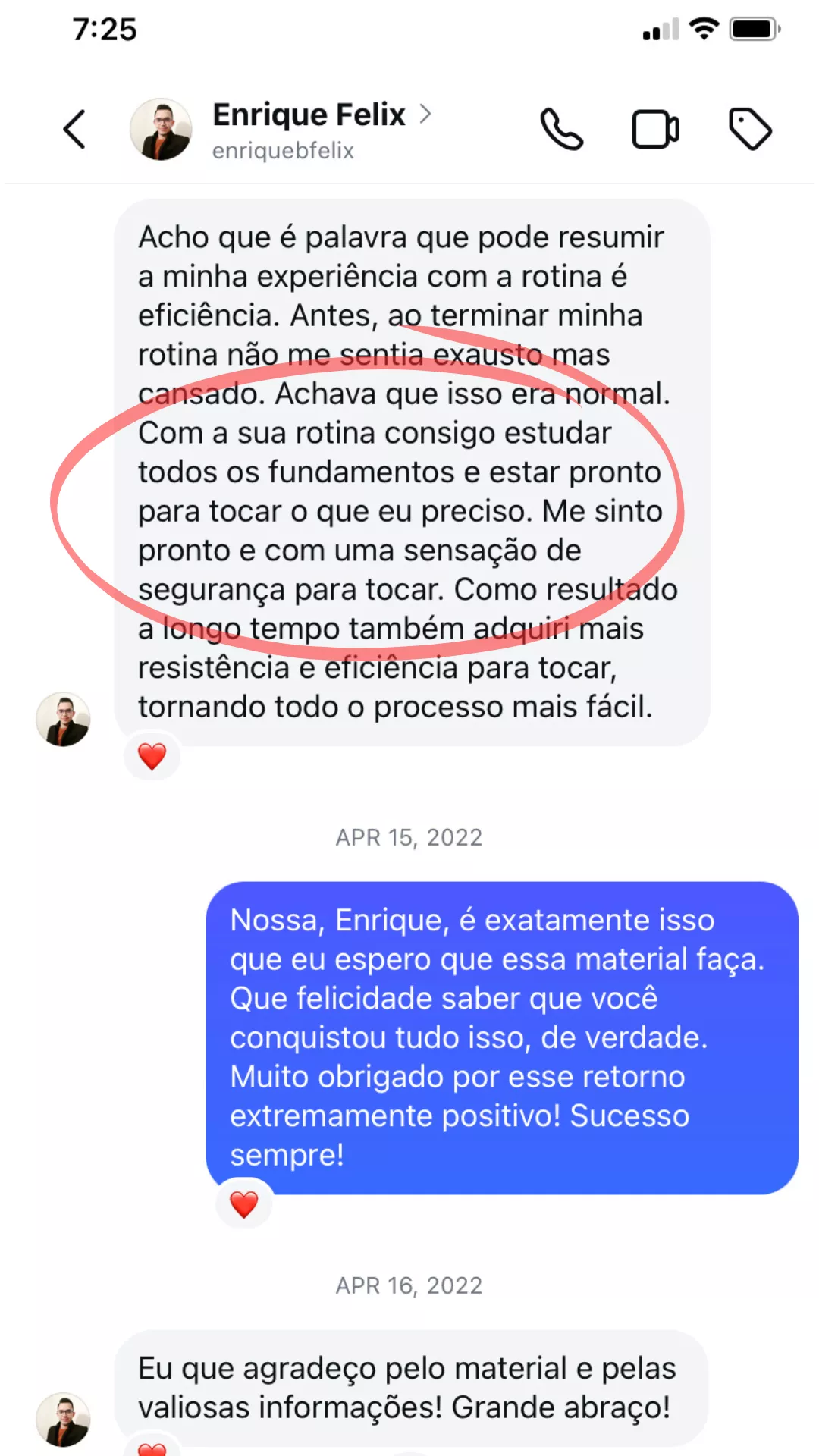
Task: Open the label tag icon
Action: tap(750, 129)
